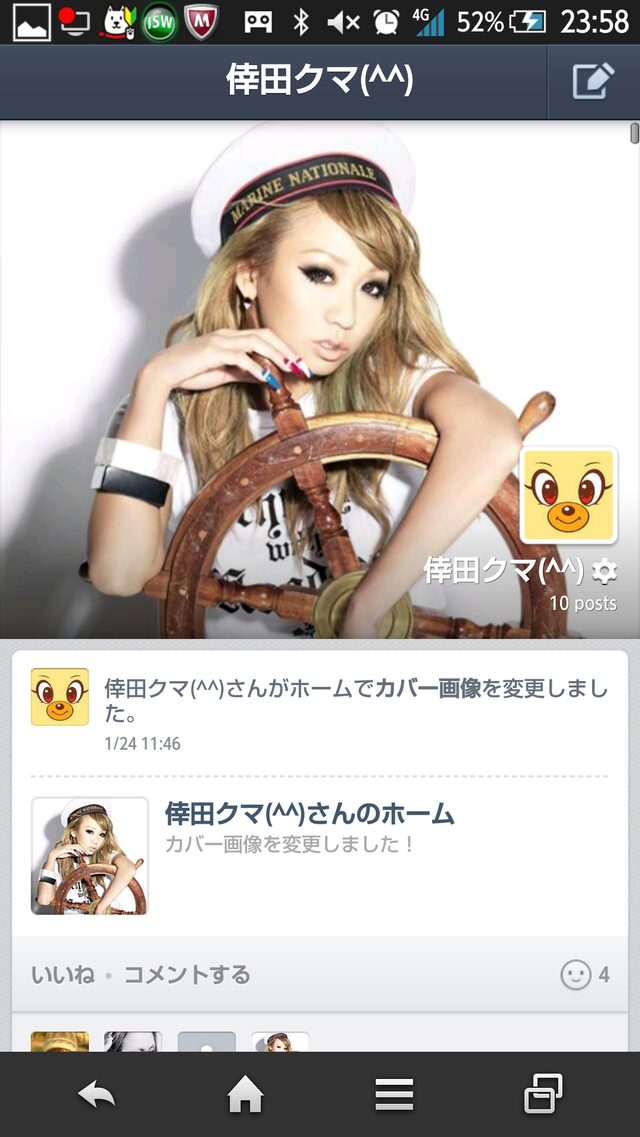Go back using the navigation bar arrow
The image size is (640, 1137).
(97, 1095)
